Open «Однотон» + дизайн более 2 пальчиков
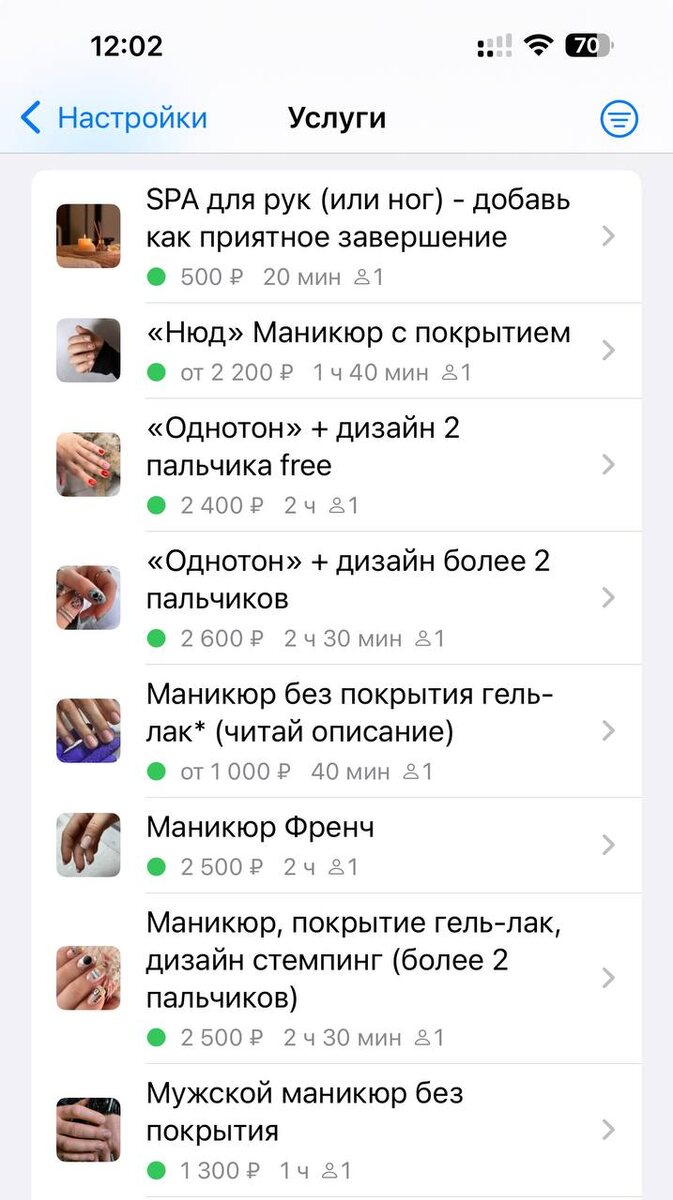673x1200 pixels. 357,598
